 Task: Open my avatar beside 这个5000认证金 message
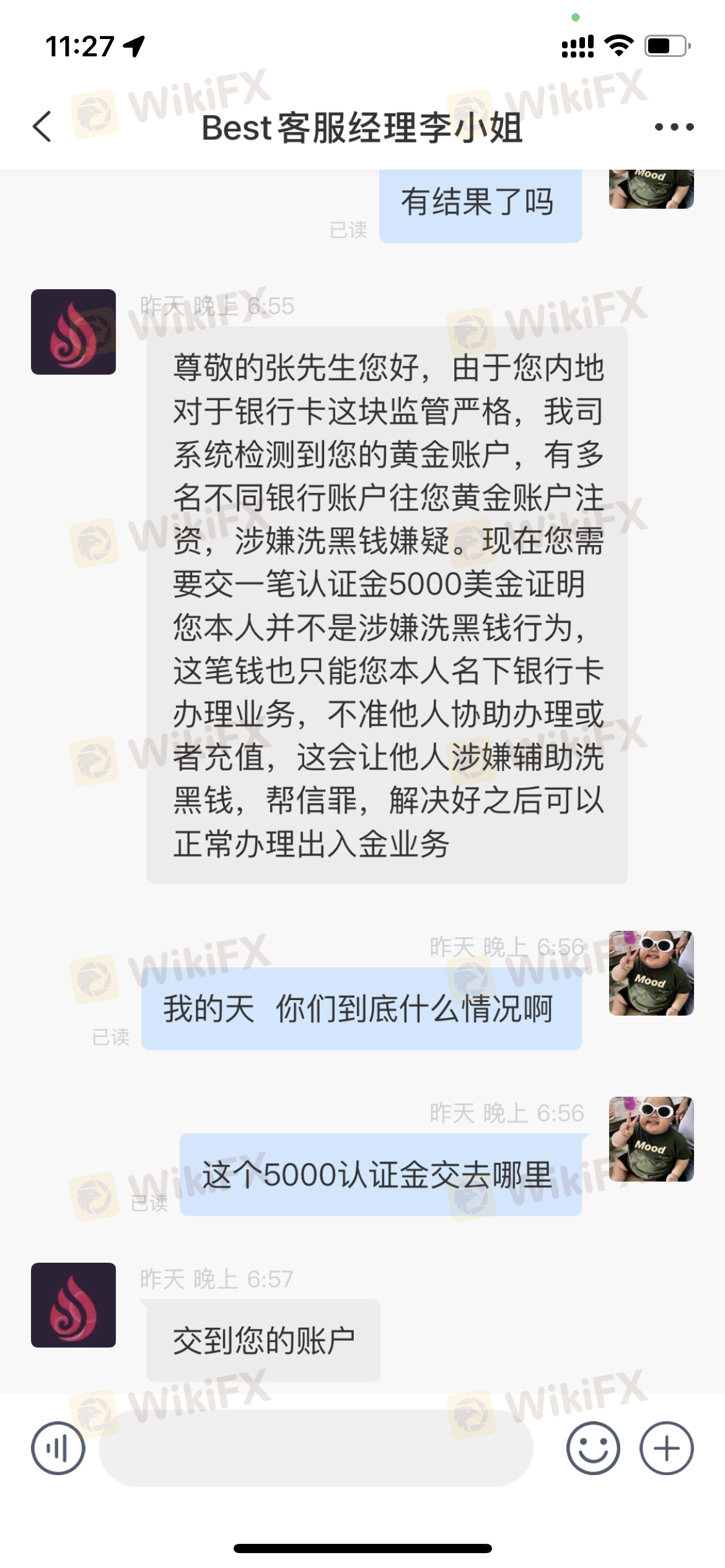(651, 1139)
